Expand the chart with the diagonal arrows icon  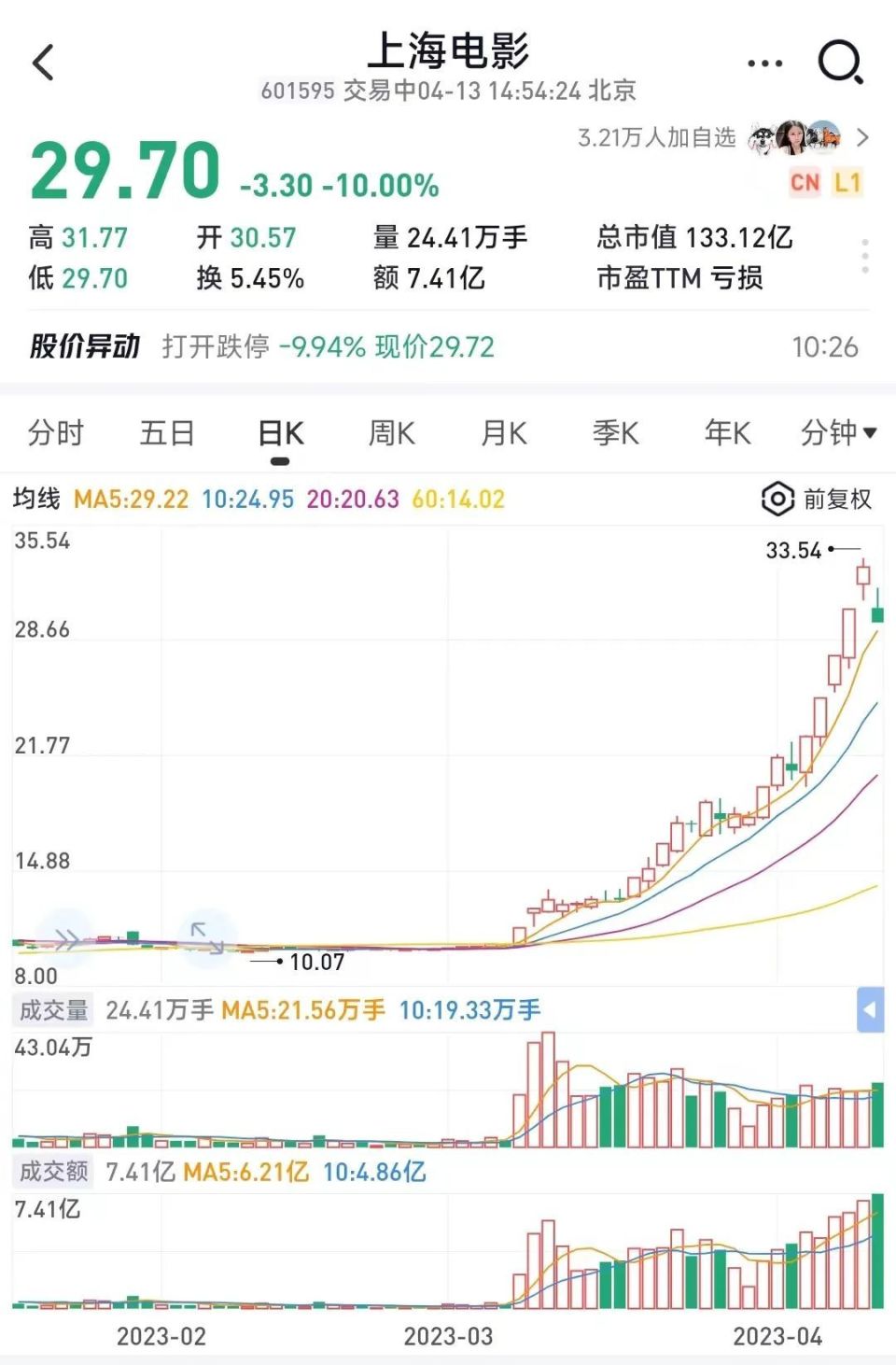pyautogui.click(x=206, y=937)
